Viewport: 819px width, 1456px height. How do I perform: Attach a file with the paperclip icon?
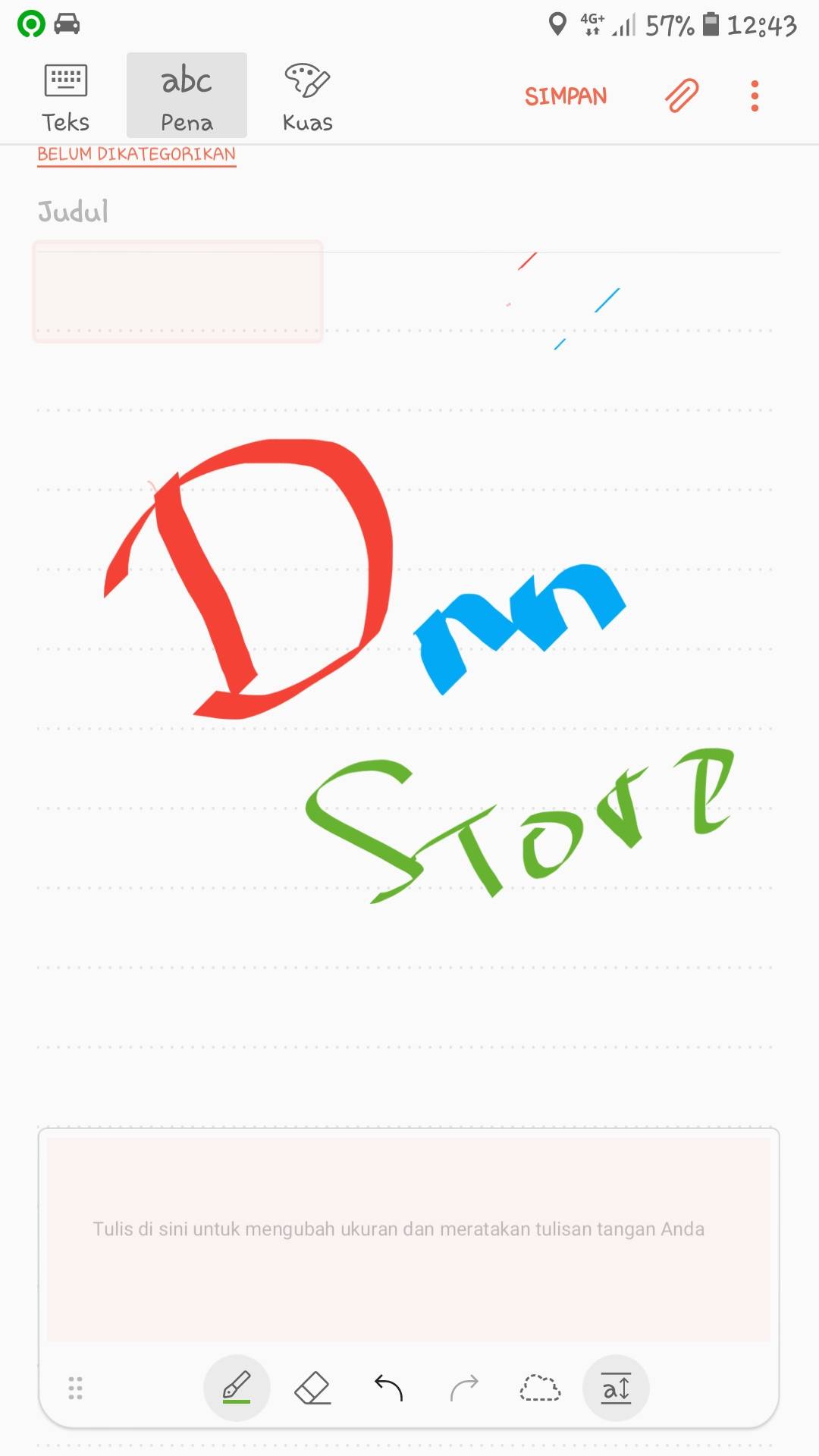(x=682, y=96)
